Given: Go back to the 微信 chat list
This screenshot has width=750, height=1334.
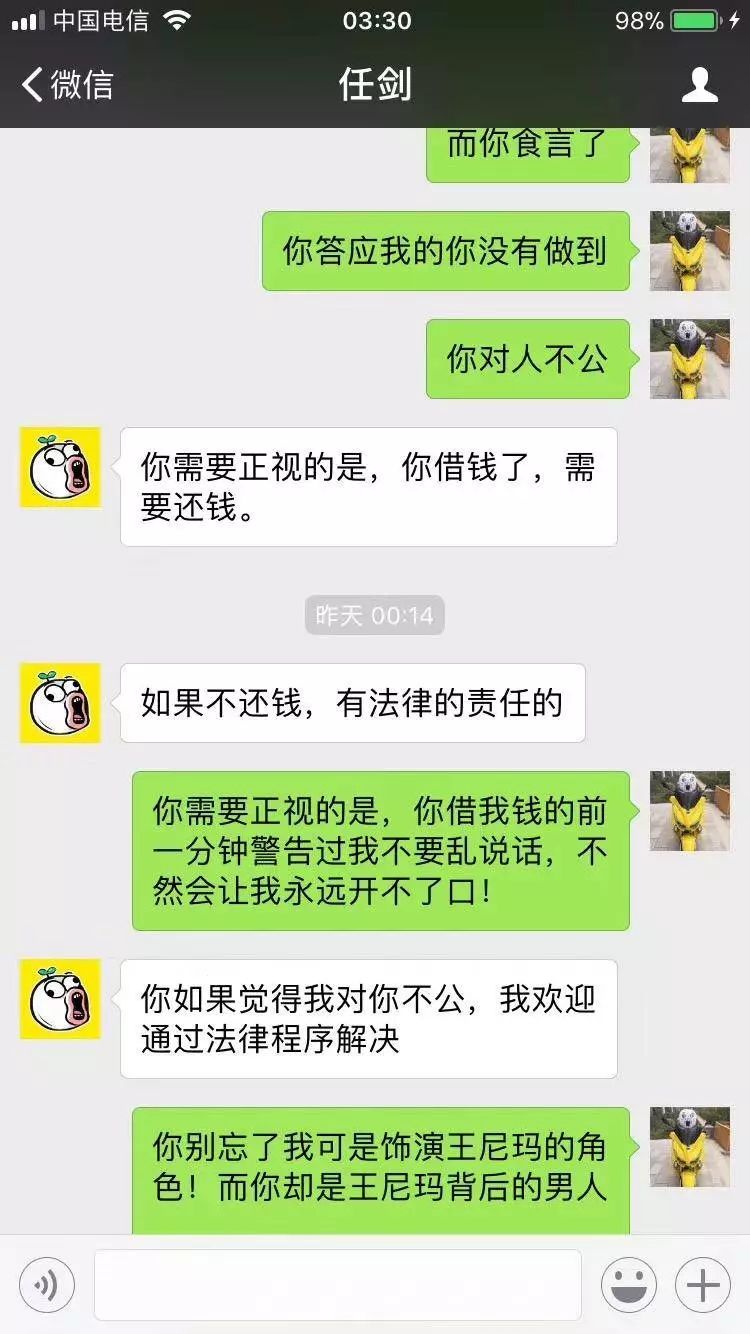Looking at the screenshot, I should click(68, 84).
